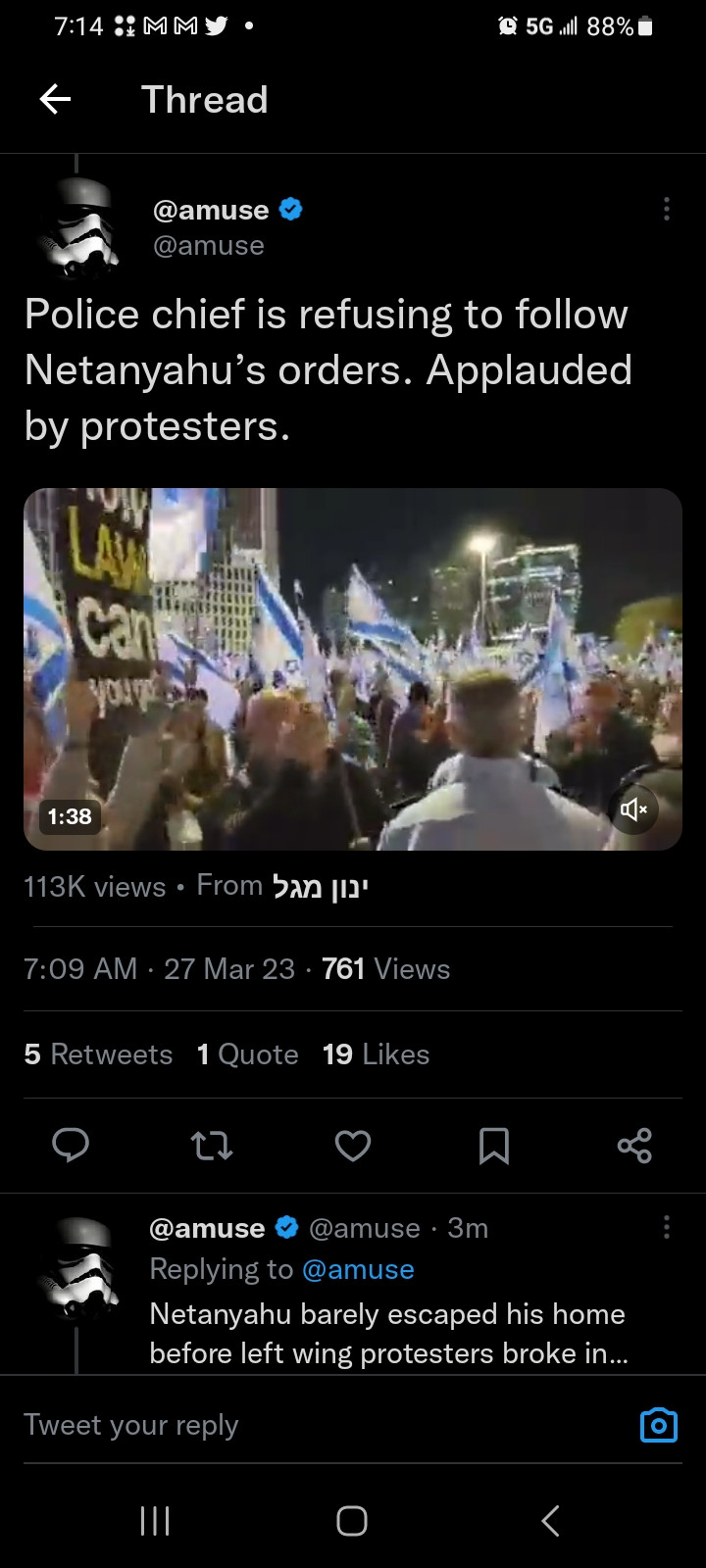This screenshot has width=706, height=1568.
Task: View the 1 Quote tweet
Action: coord(247,1054)
